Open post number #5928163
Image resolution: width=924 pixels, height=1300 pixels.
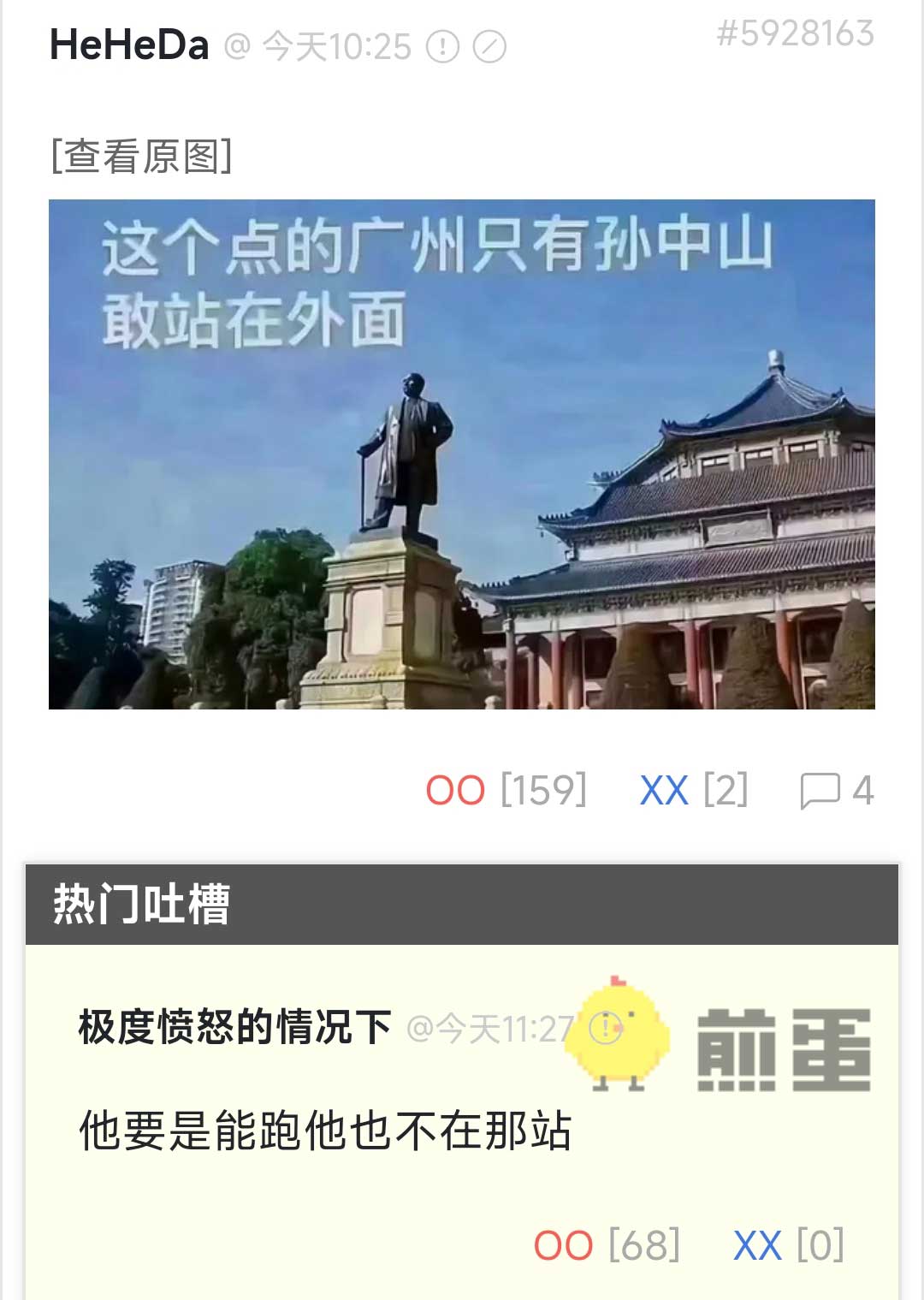click(795, 33)
